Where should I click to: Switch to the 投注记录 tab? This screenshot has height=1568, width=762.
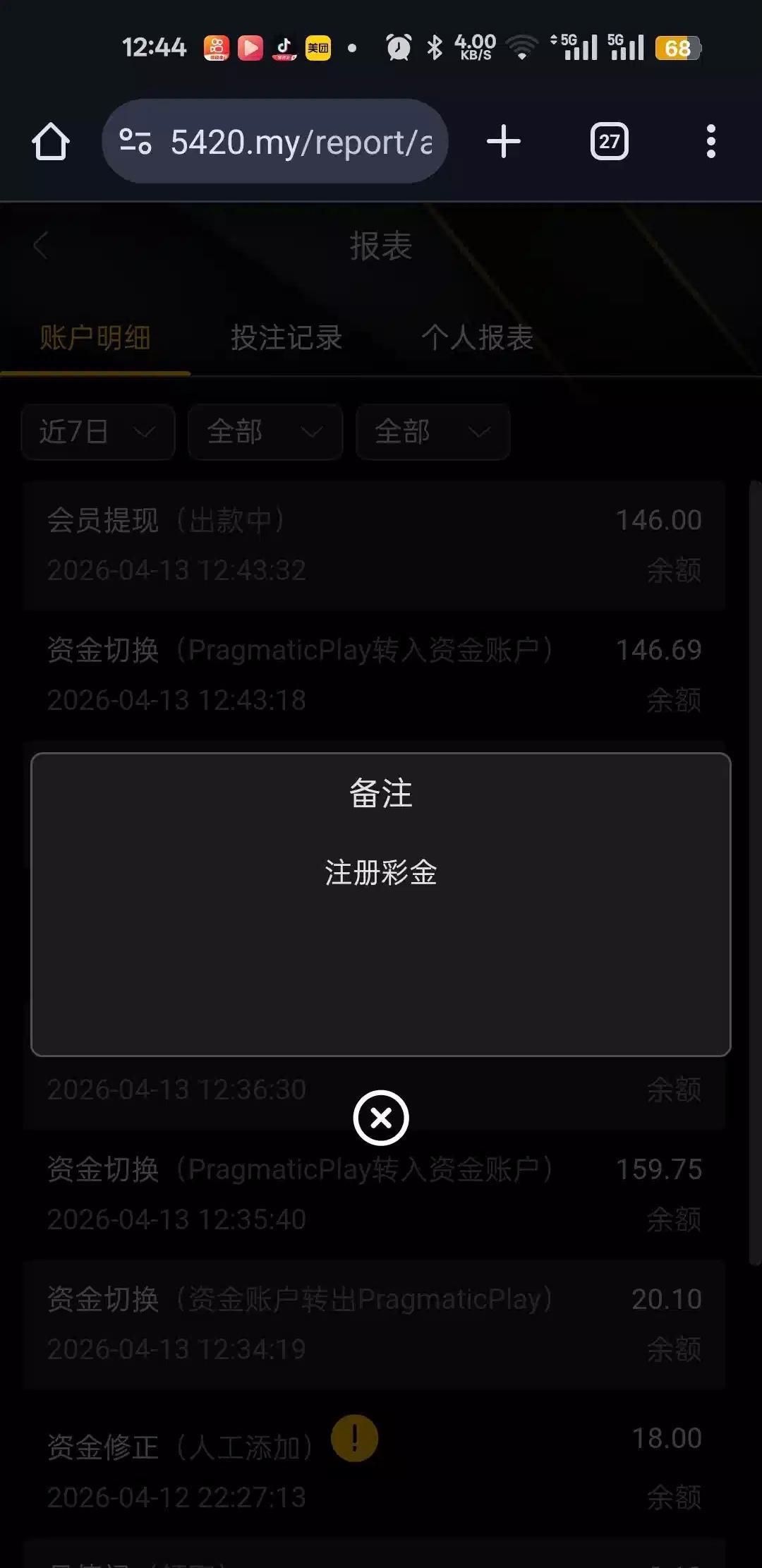tap(286, 337)
